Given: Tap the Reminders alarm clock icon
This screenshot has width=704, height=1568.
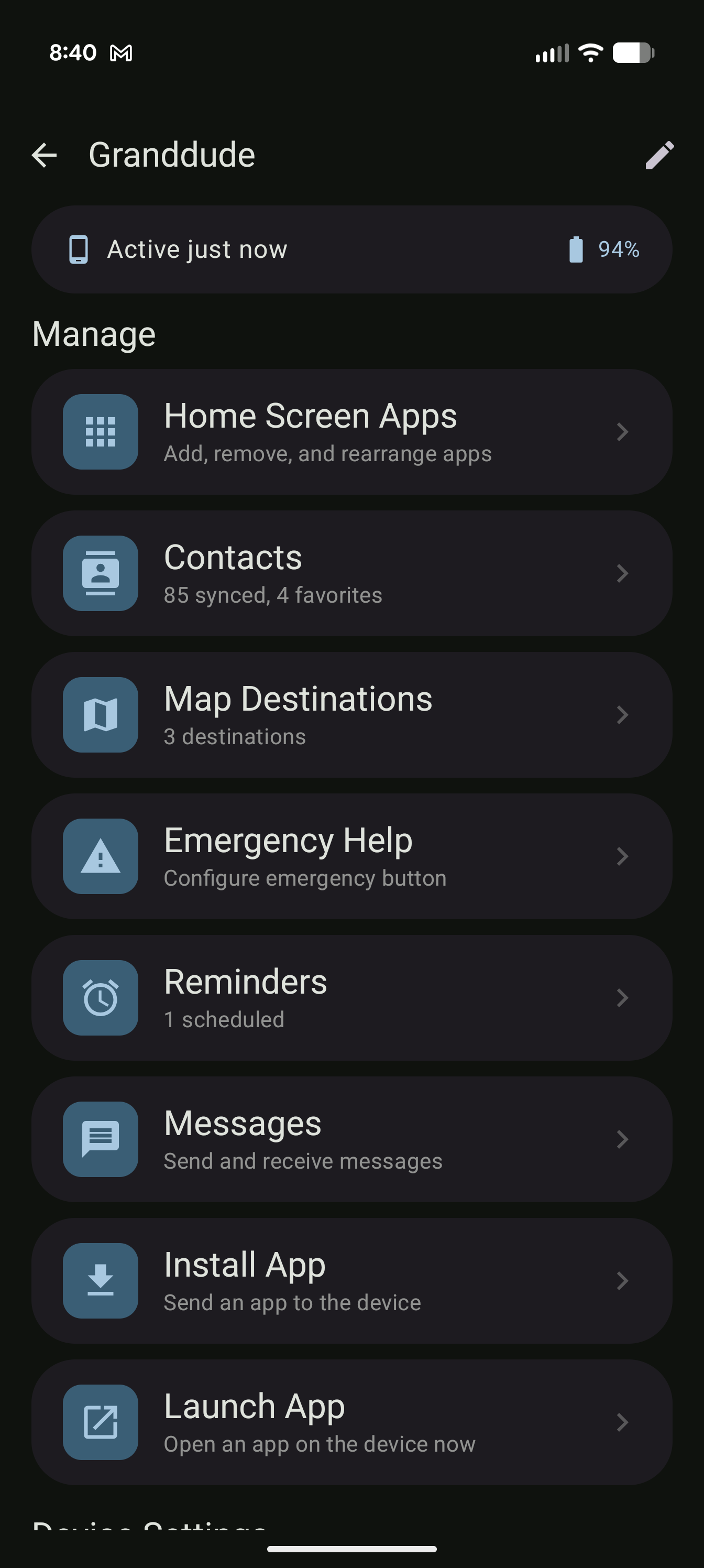Looking at the screenshot, I should tap(101, 997).
